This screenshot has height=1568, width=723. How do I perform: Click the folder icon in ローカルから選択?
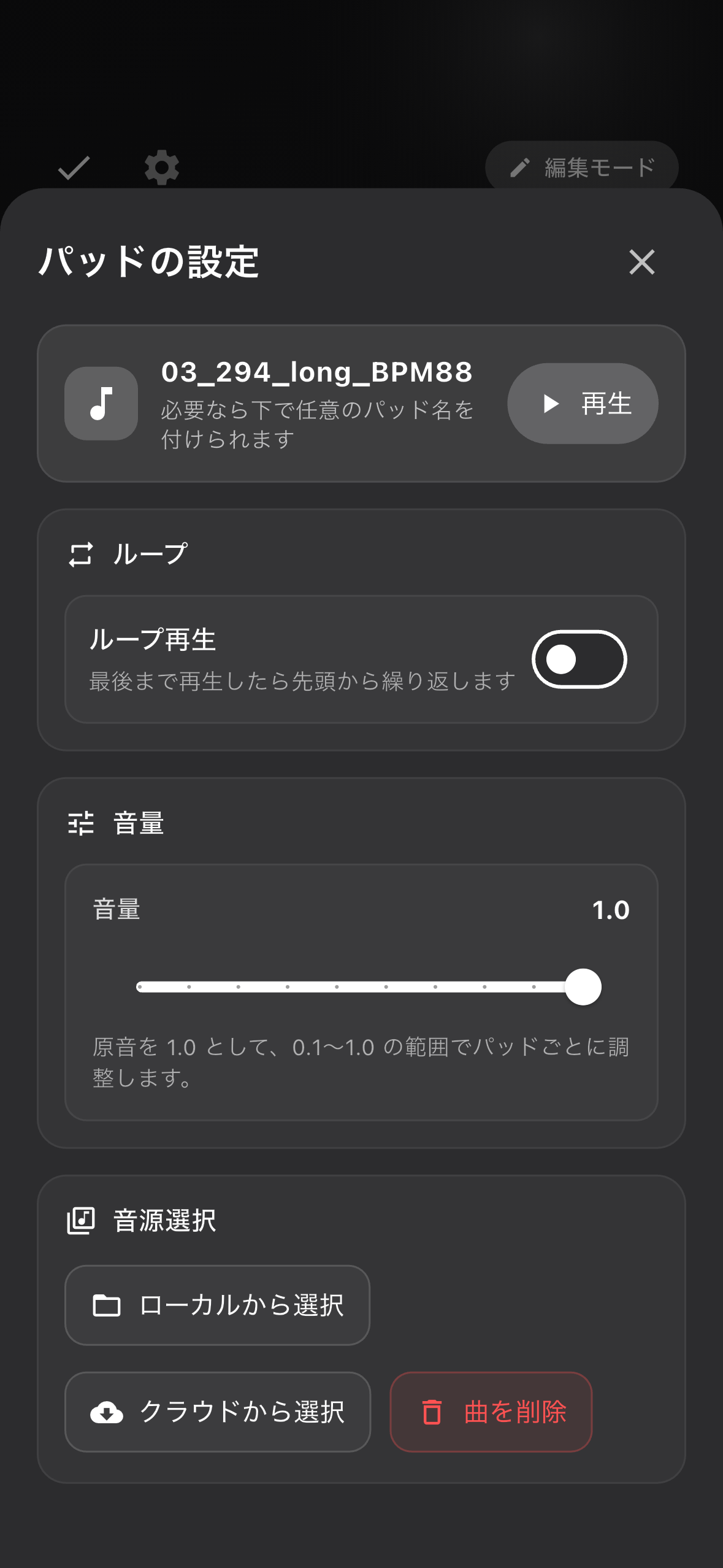(107, 1305)
